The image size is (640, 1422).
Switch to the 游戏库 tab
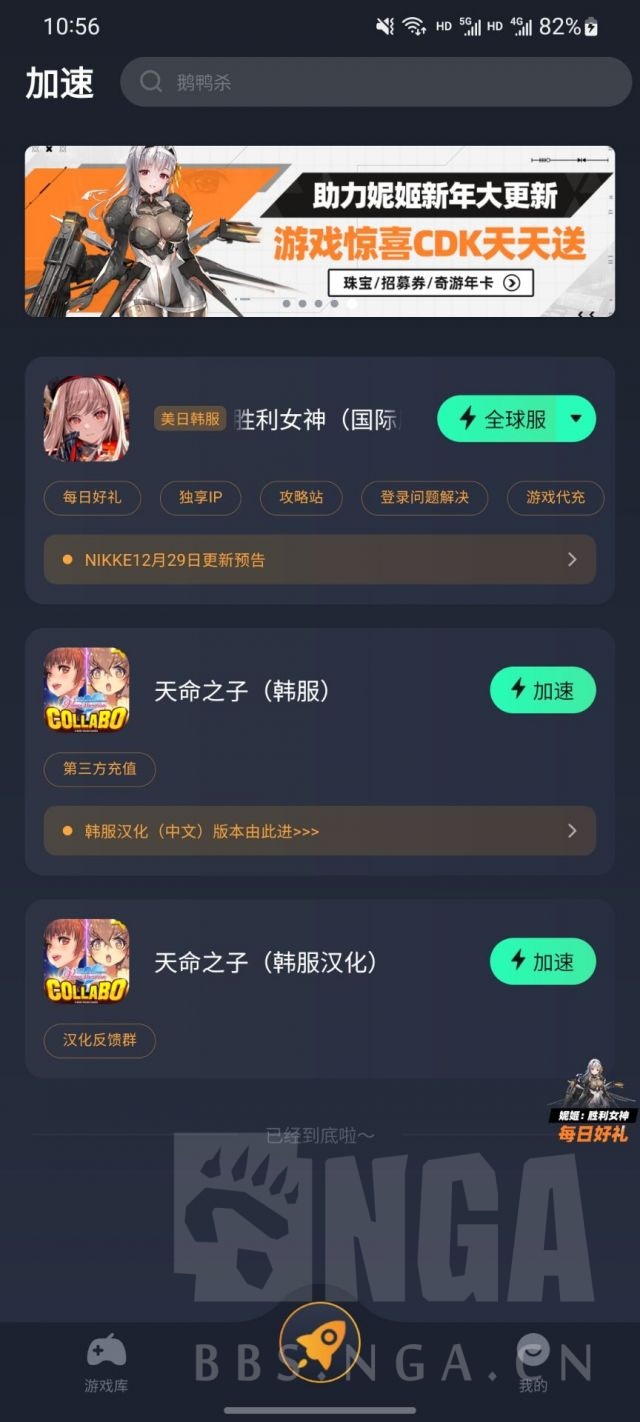click(x=106, y=1364)
